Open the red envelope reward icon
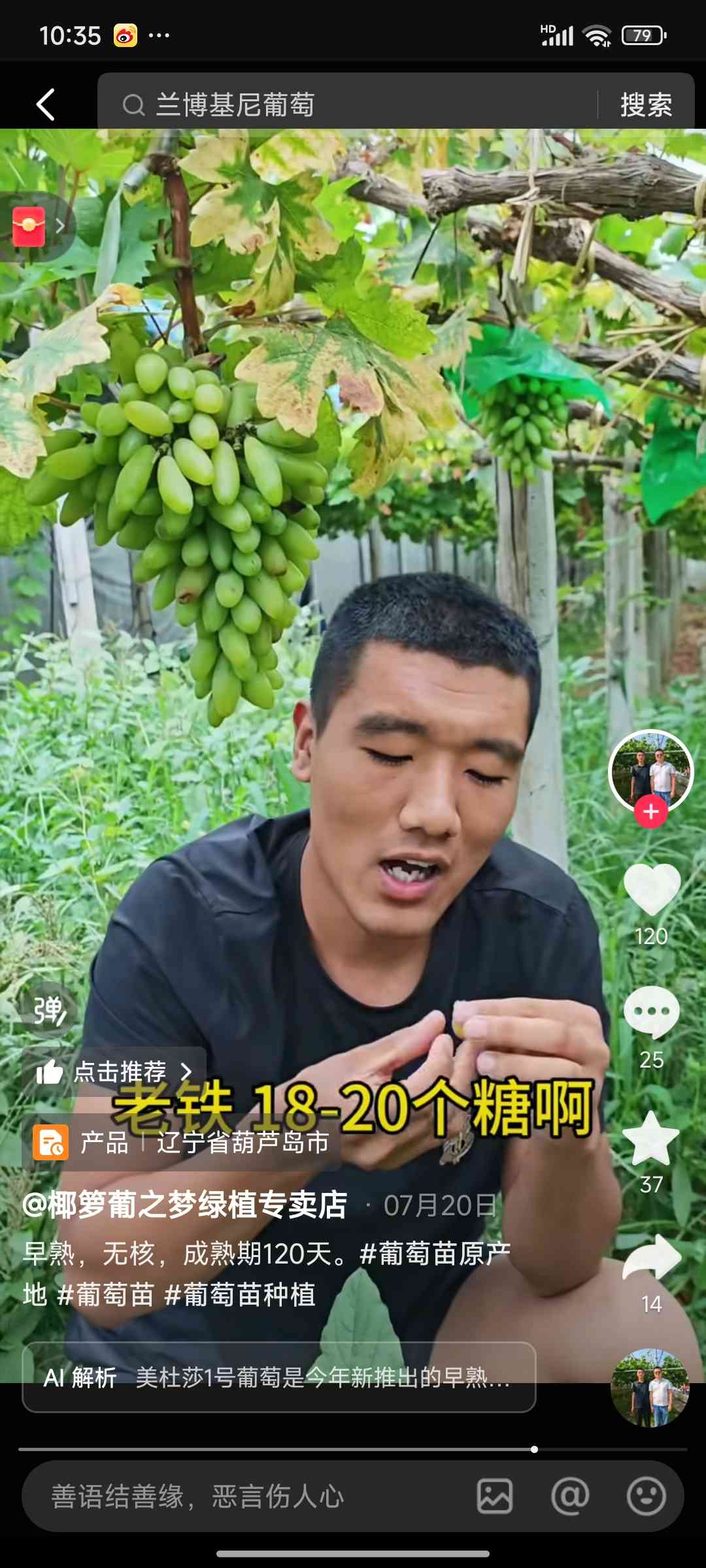Screen dimensions: 706x1568 29,227
